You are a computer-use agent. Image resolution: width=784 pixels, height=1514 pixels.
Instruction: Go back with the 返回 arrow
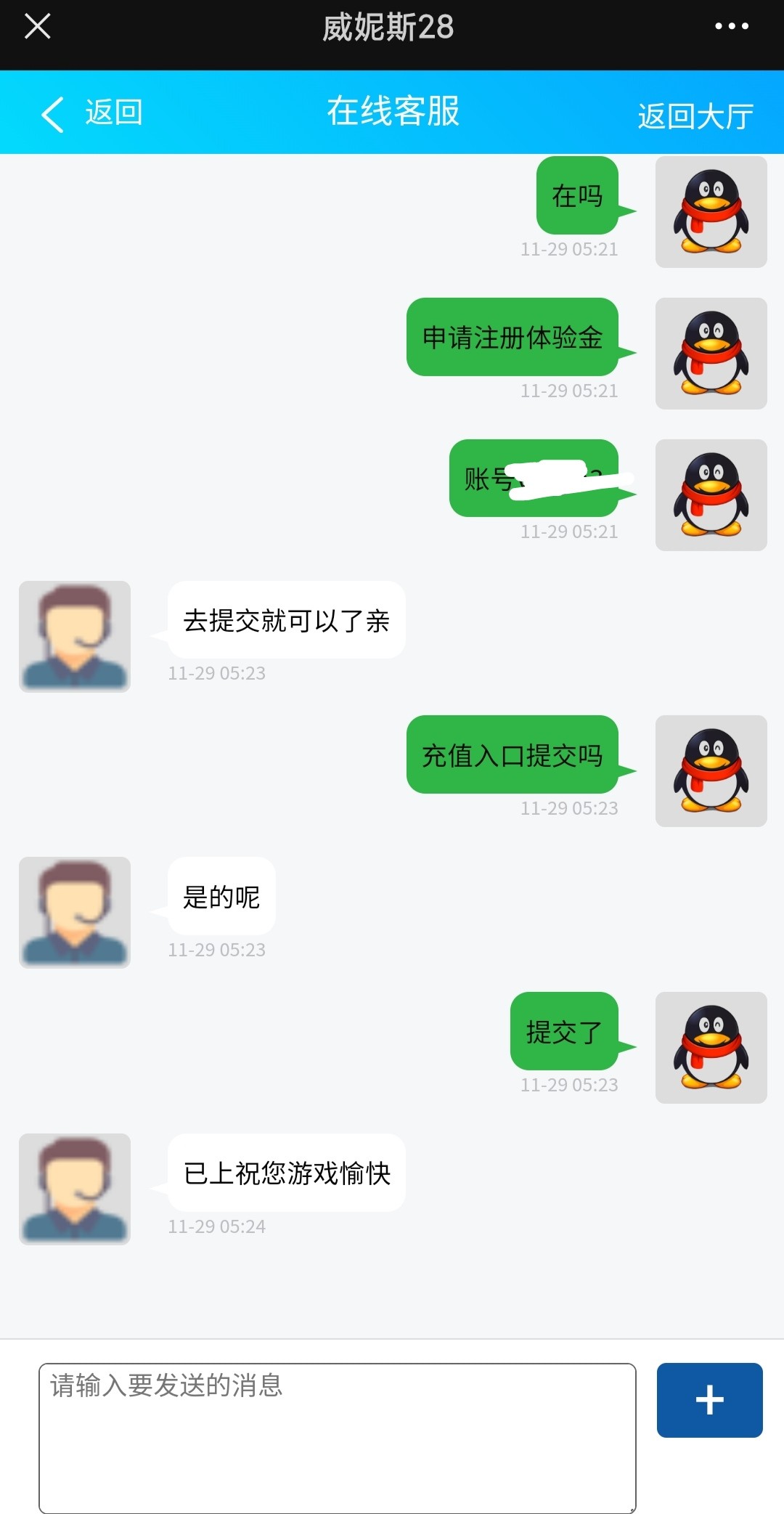tap(91, 113)
